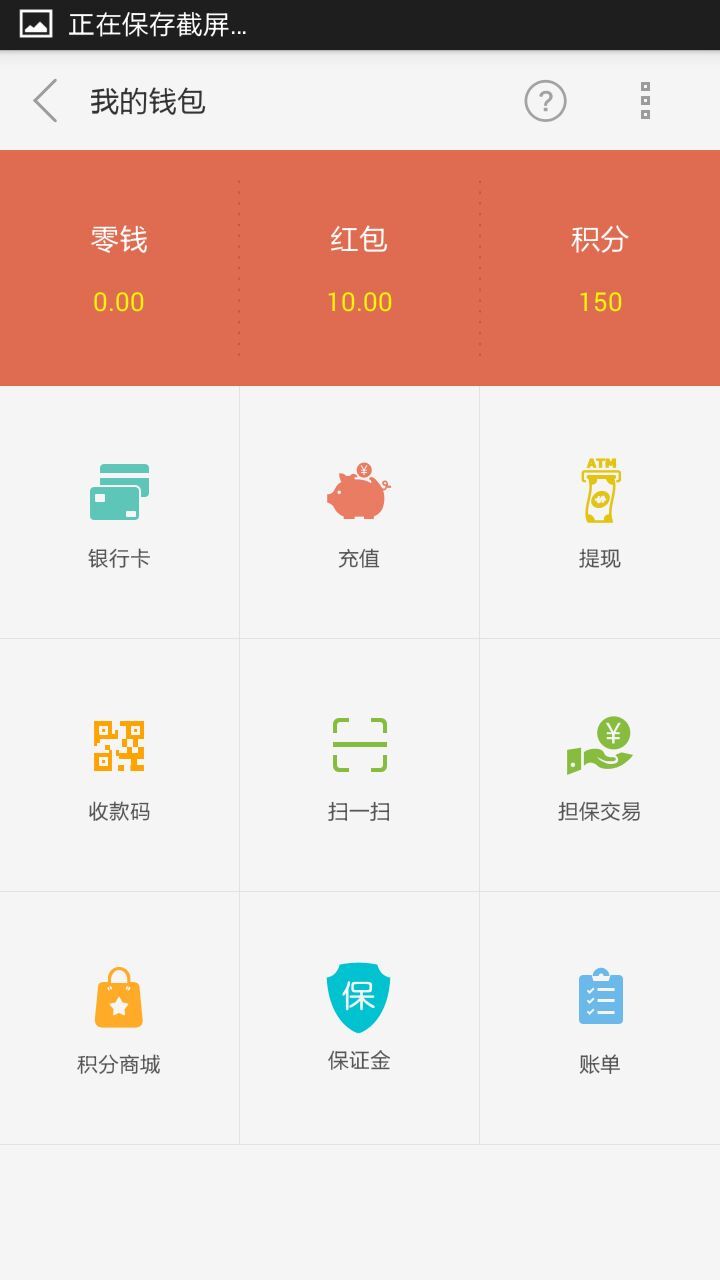View the 账单 bills clipboard icon

click(599, 1017)
